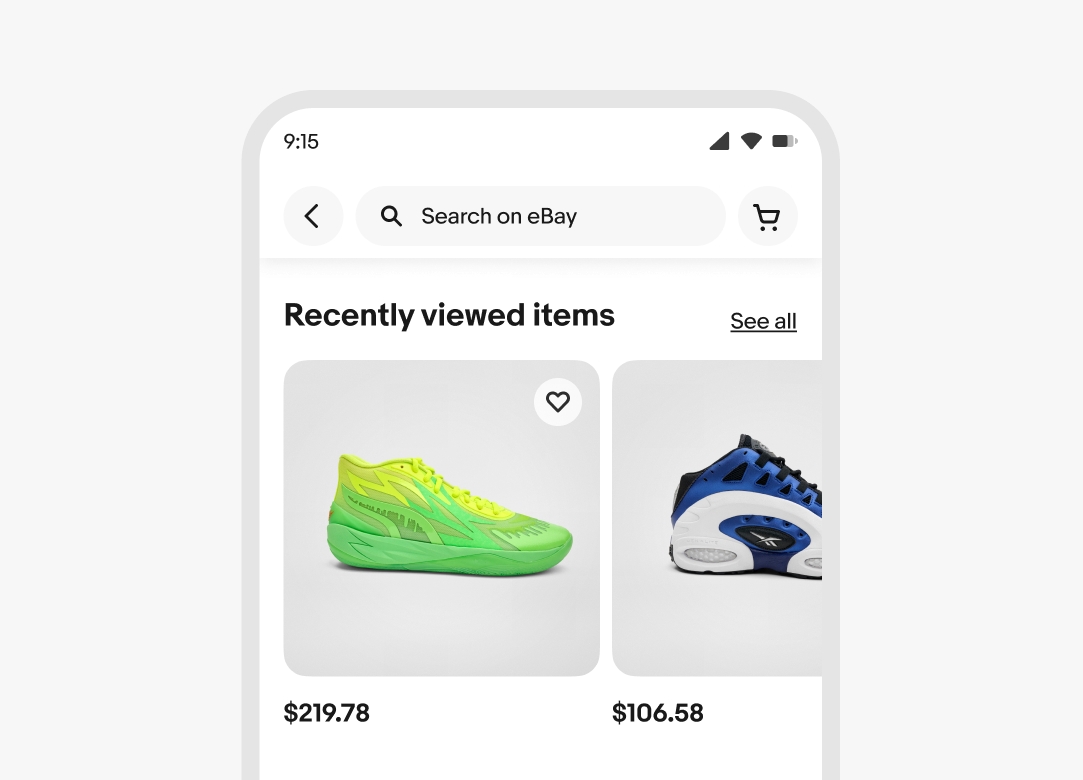Tap the Search on eBay field

click(540, 216)
